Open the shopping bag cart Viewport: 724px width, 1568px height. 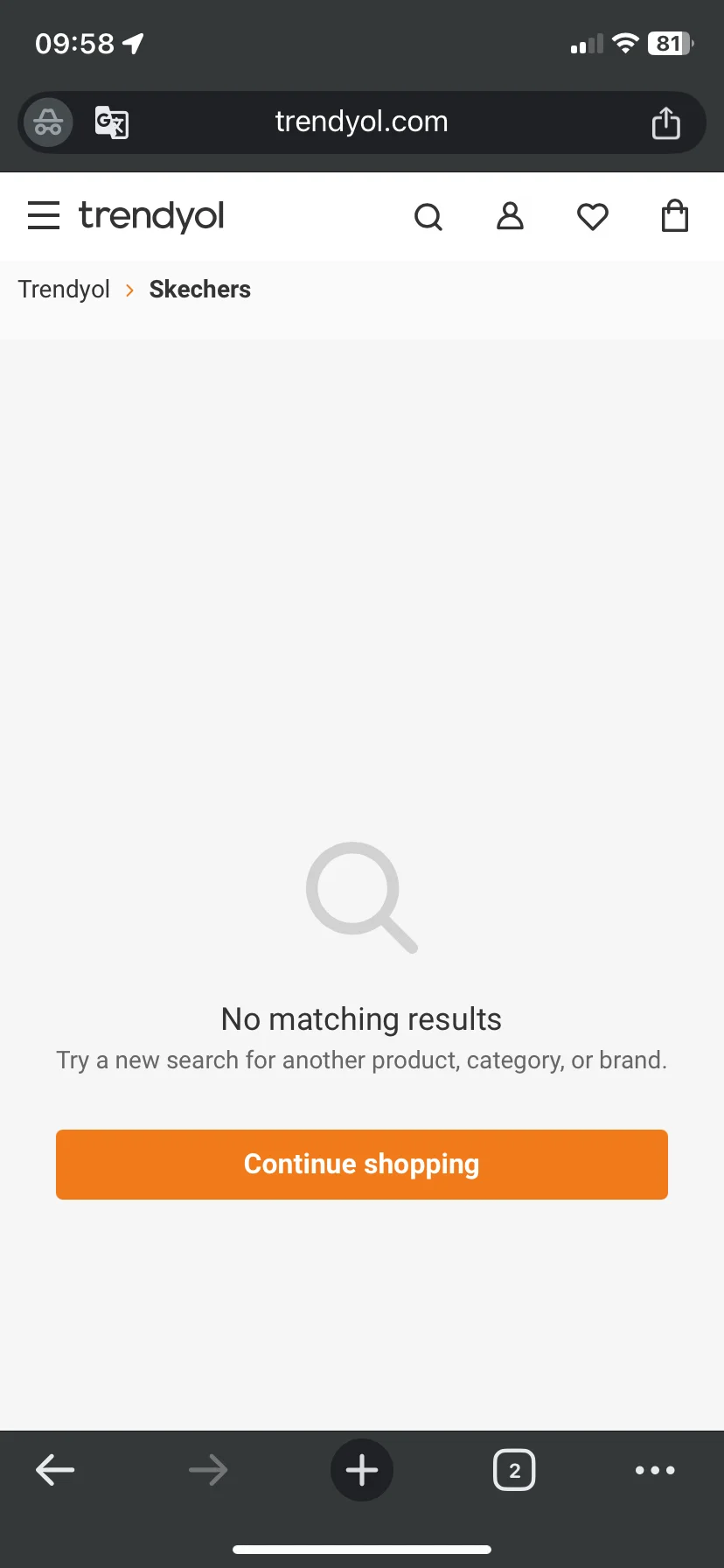coord(675,216)
